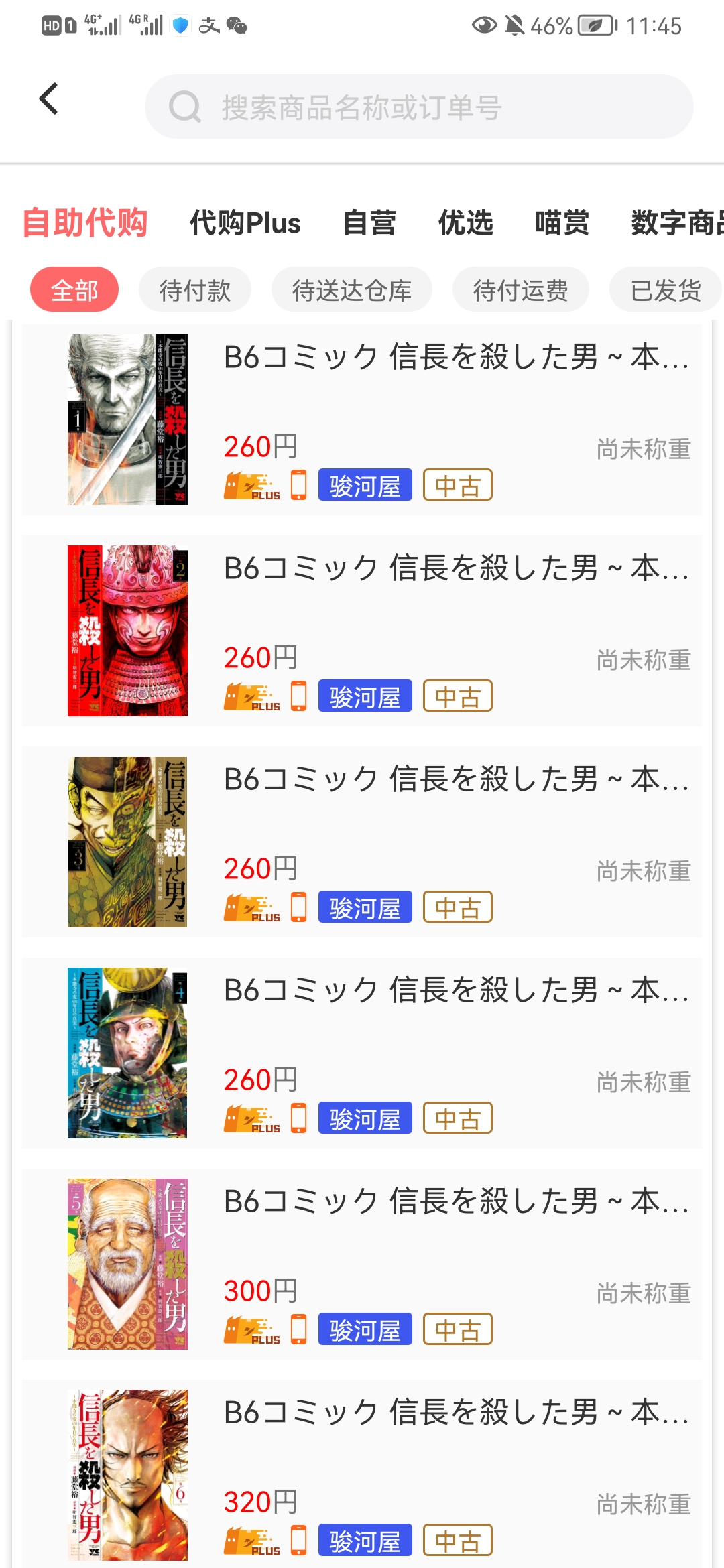
Task: Filter orders by 待付款
Action: [195, 290]
